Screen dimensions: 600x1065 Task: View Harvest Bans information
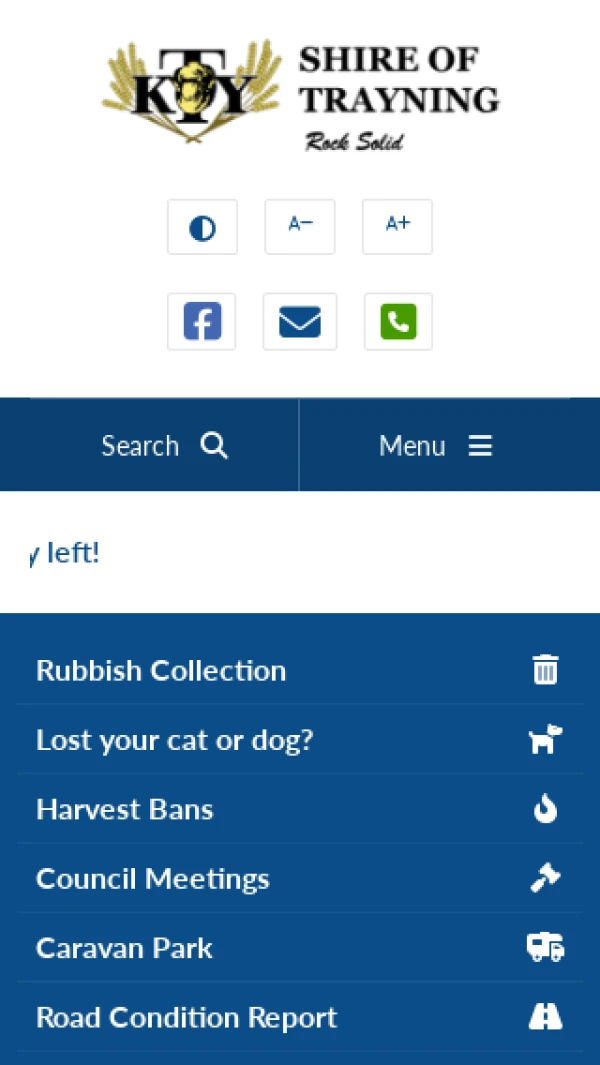pos(298,809)
